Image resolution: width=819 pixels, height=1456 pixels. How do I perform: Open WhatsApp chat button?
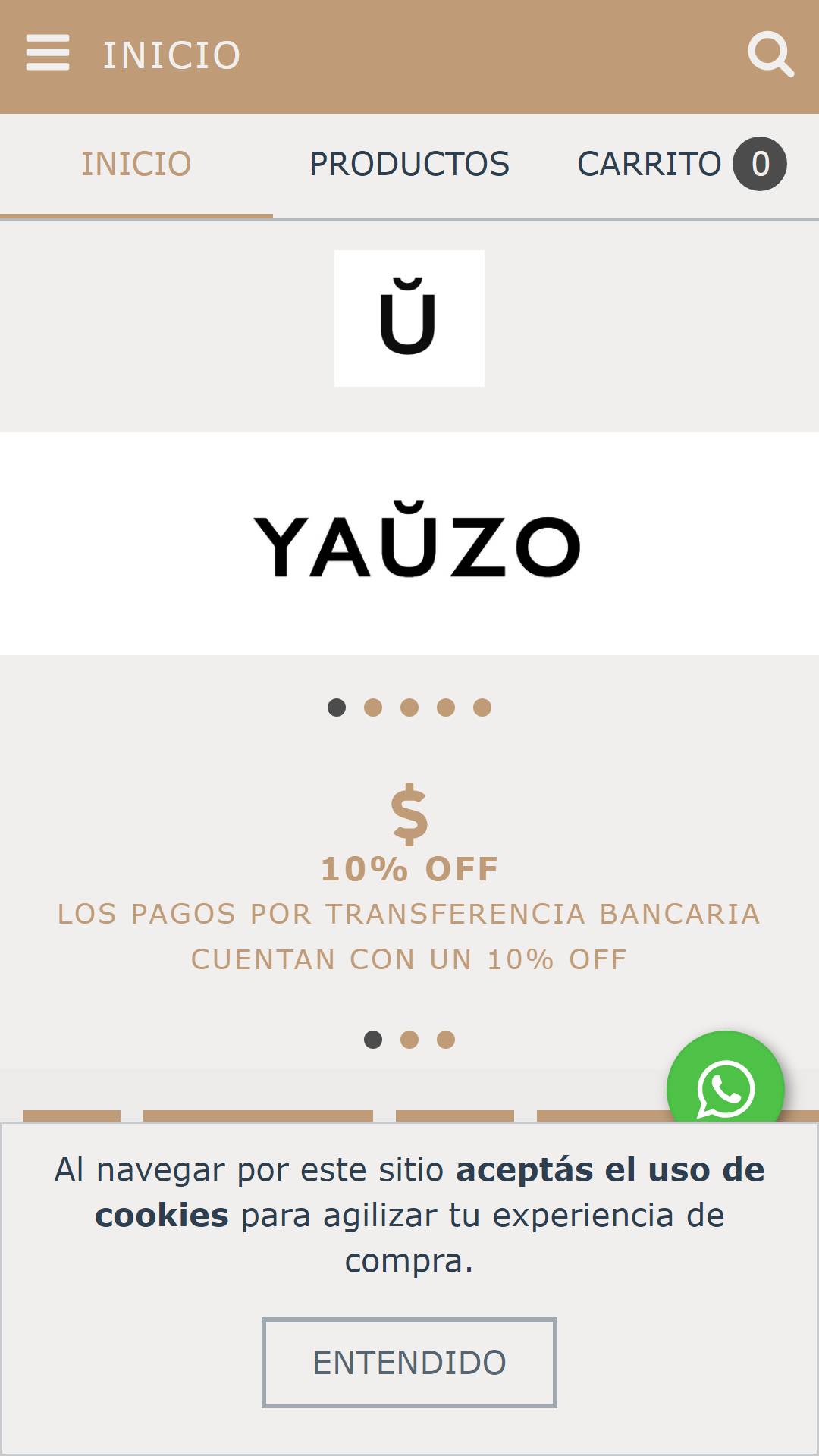(725, 1088)
